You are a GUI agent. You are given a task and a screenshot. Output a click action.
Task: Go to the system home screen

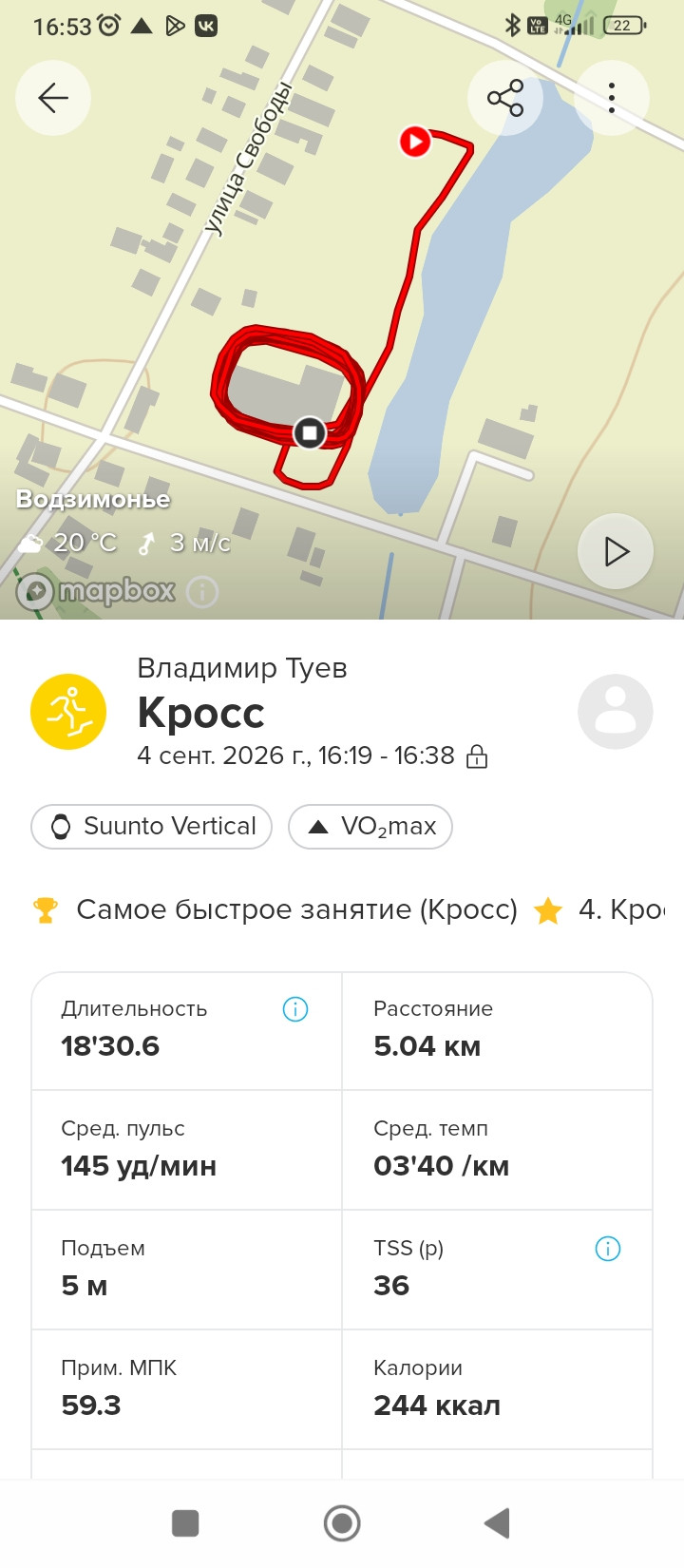[342, 1523]
